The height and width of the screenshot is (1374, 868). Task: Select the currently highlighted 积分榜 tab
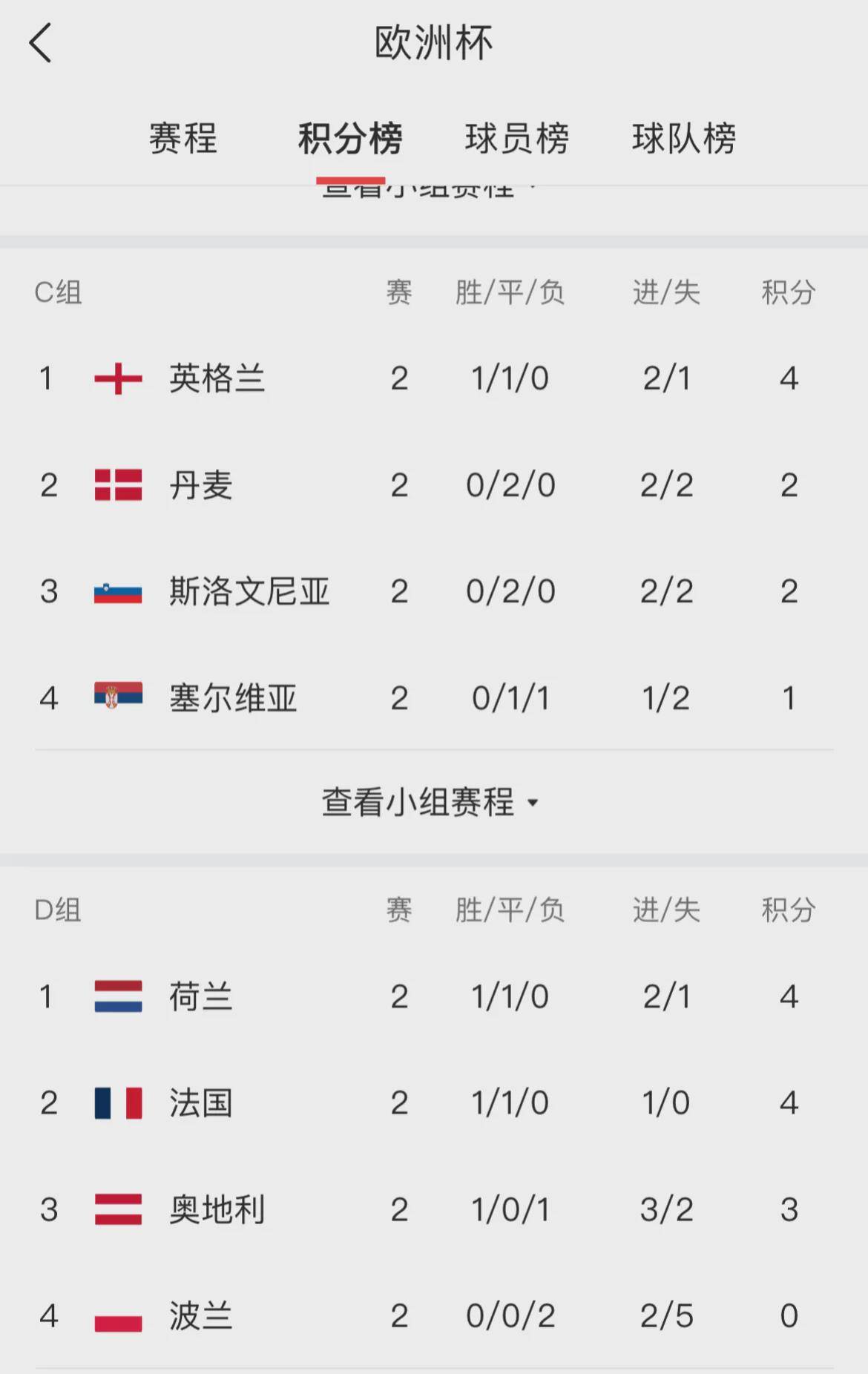coord(352,138)
